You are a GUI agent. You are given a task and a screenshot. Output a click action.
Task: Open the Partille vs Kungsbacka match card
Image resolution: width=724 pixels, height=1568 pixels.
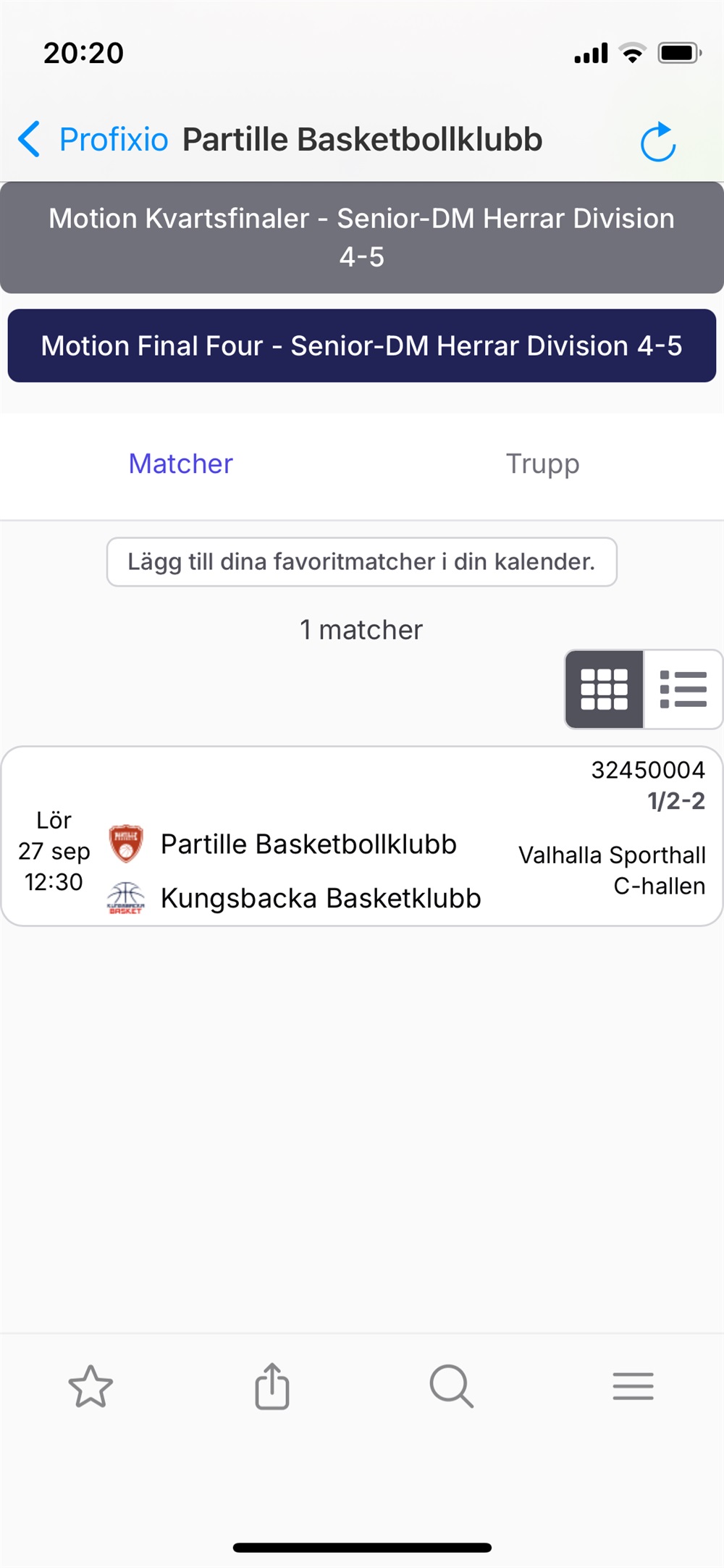(x=362, y=837)
